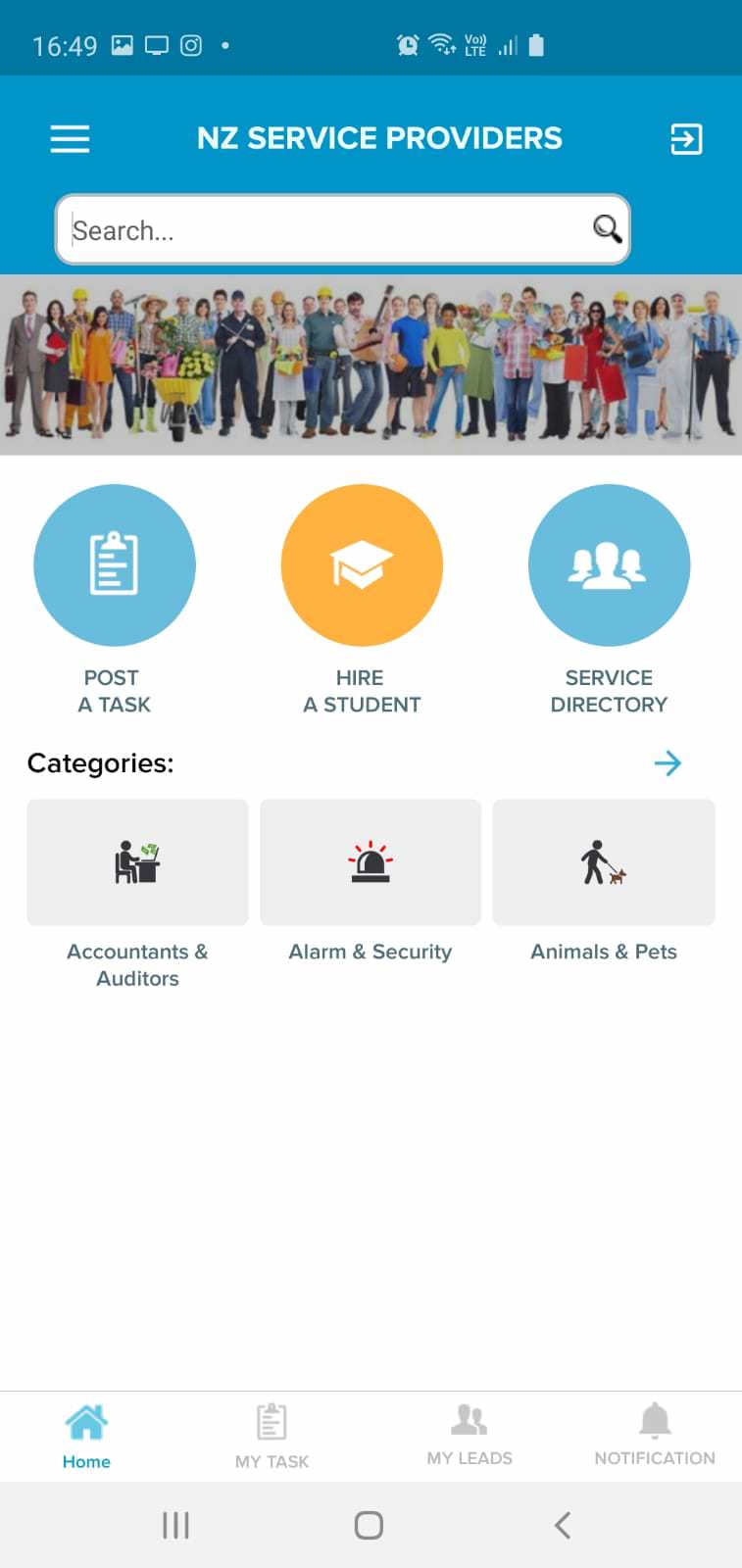Viewport: 742px width, 1568px height.
Task: Open the Service Directory
Action: coord(609,565)
